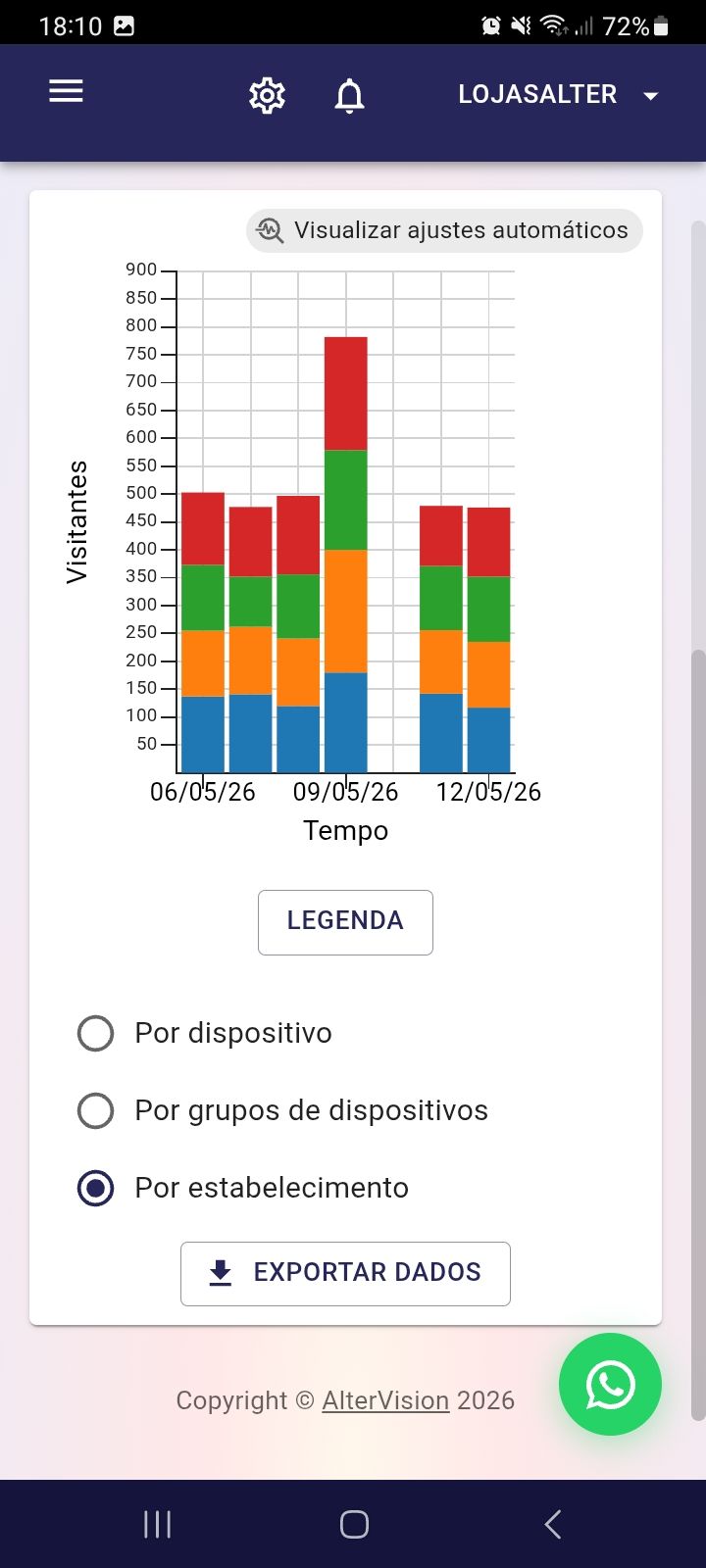Choose Por estabelecimento radio button

click(x=95, y=1188)
